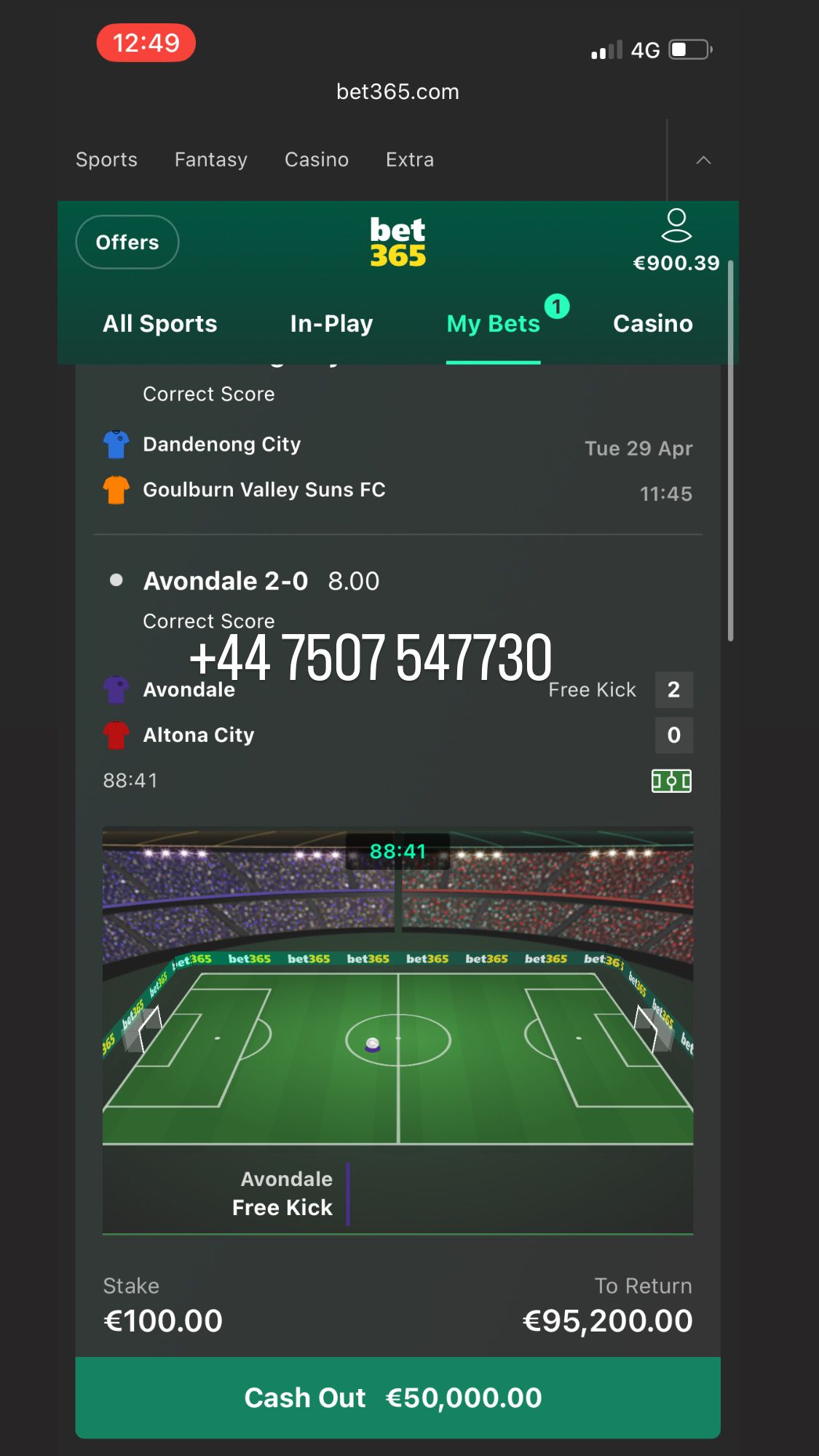Viewport: 819px width, 1456px height.
Task: Toggle the match pitch view icon
Action: click(x=671, y=781)
